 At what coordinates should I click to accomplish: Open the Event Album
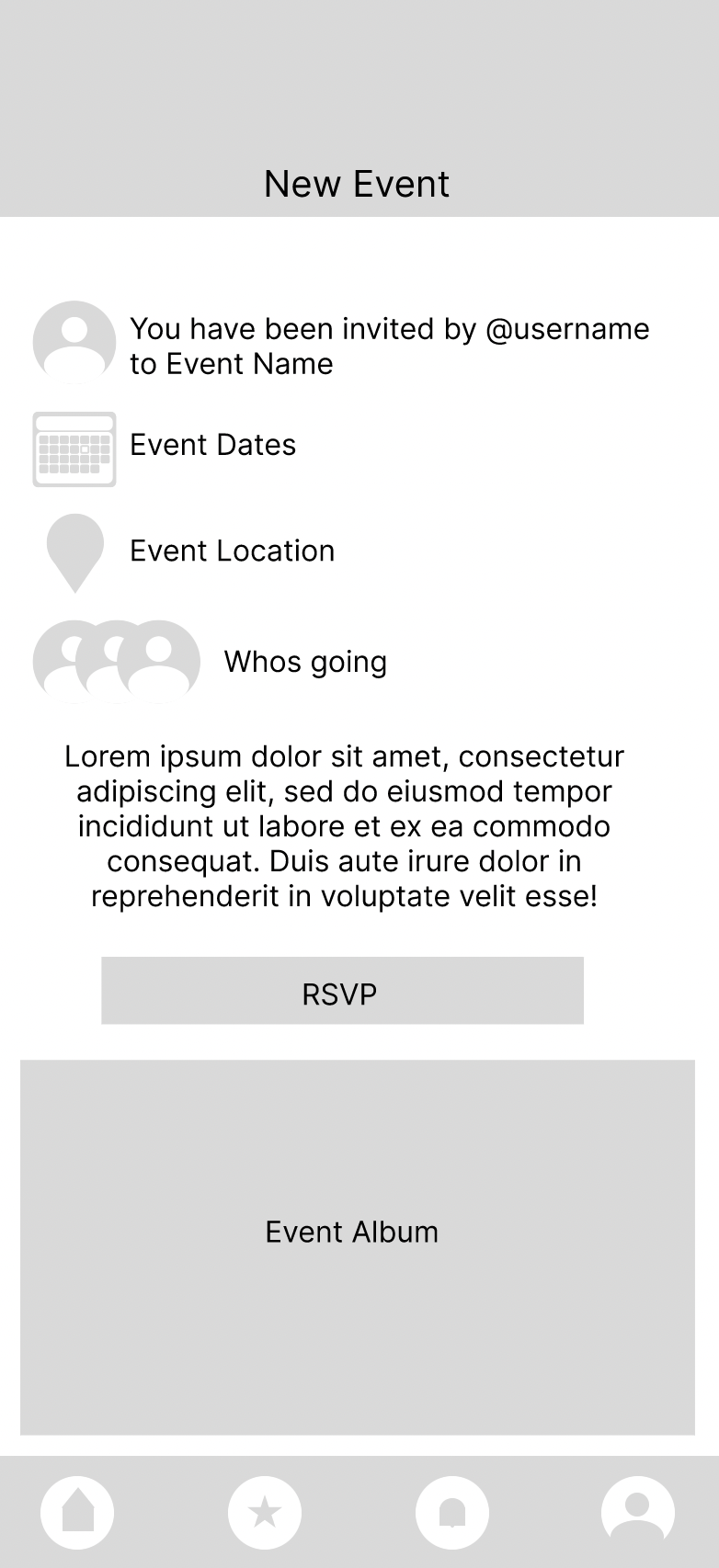[x=358, y=1247]
